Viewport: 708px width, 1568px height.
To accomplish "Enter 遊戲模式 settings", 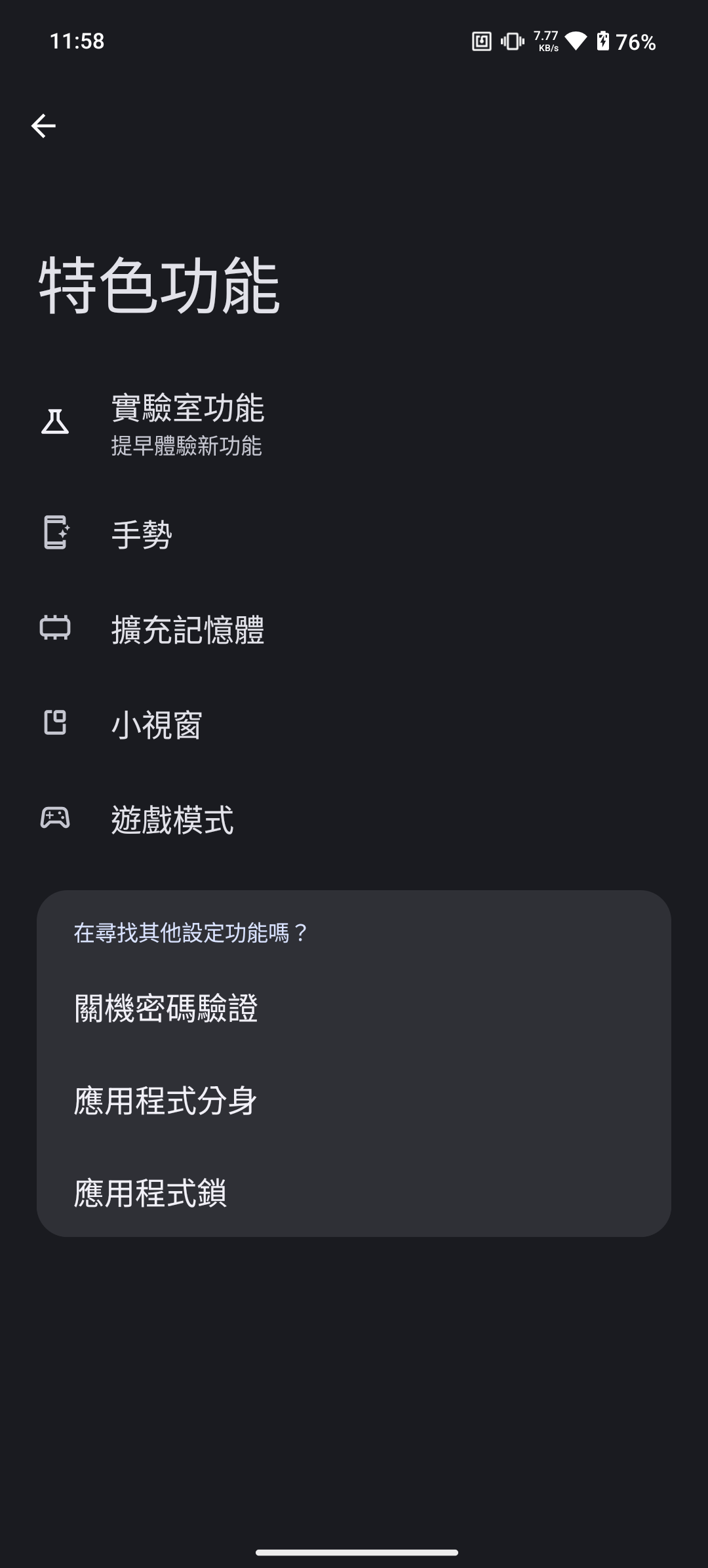I will (172, 820).
